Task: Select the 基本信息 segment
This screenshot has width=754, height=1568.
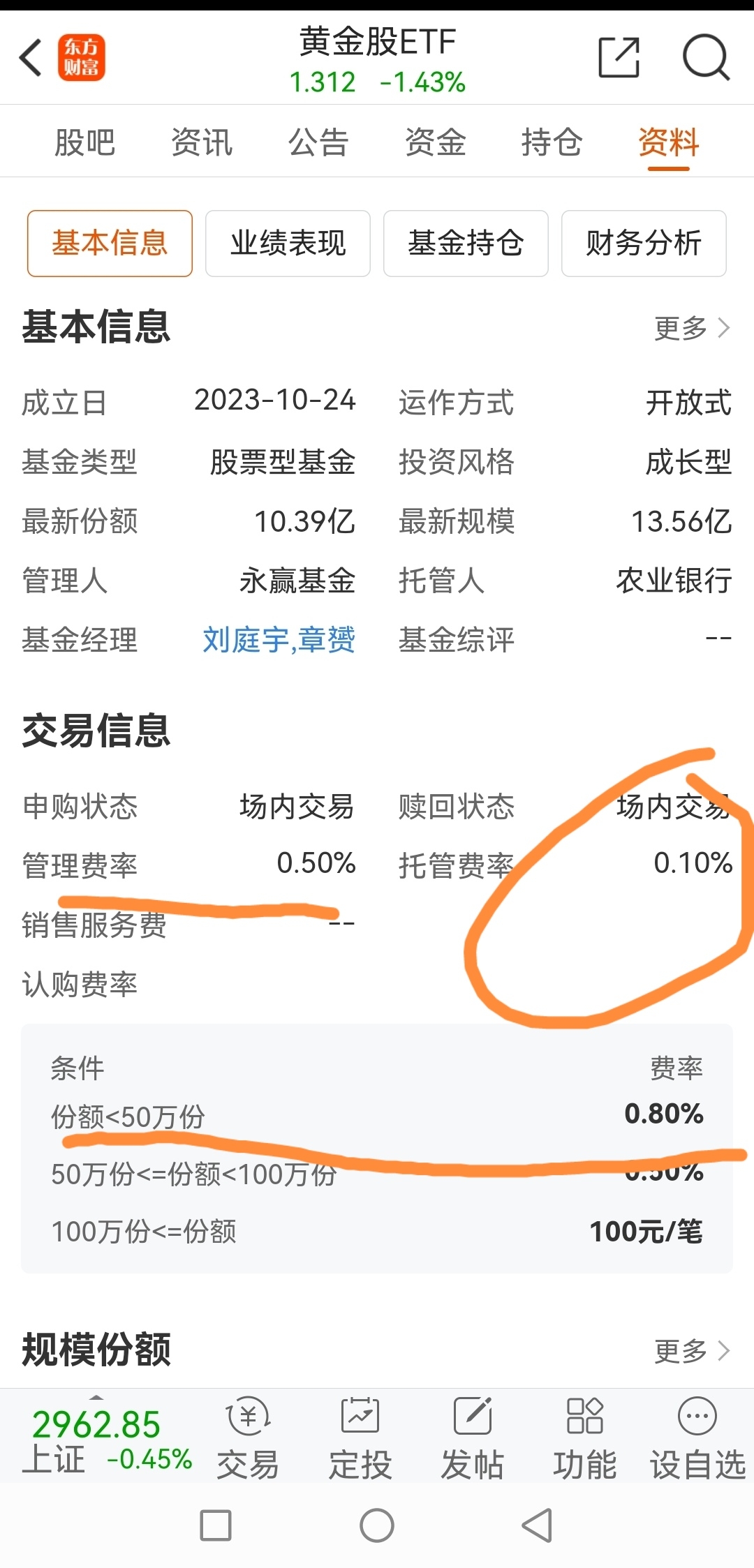Action: [x=109, y=242]
